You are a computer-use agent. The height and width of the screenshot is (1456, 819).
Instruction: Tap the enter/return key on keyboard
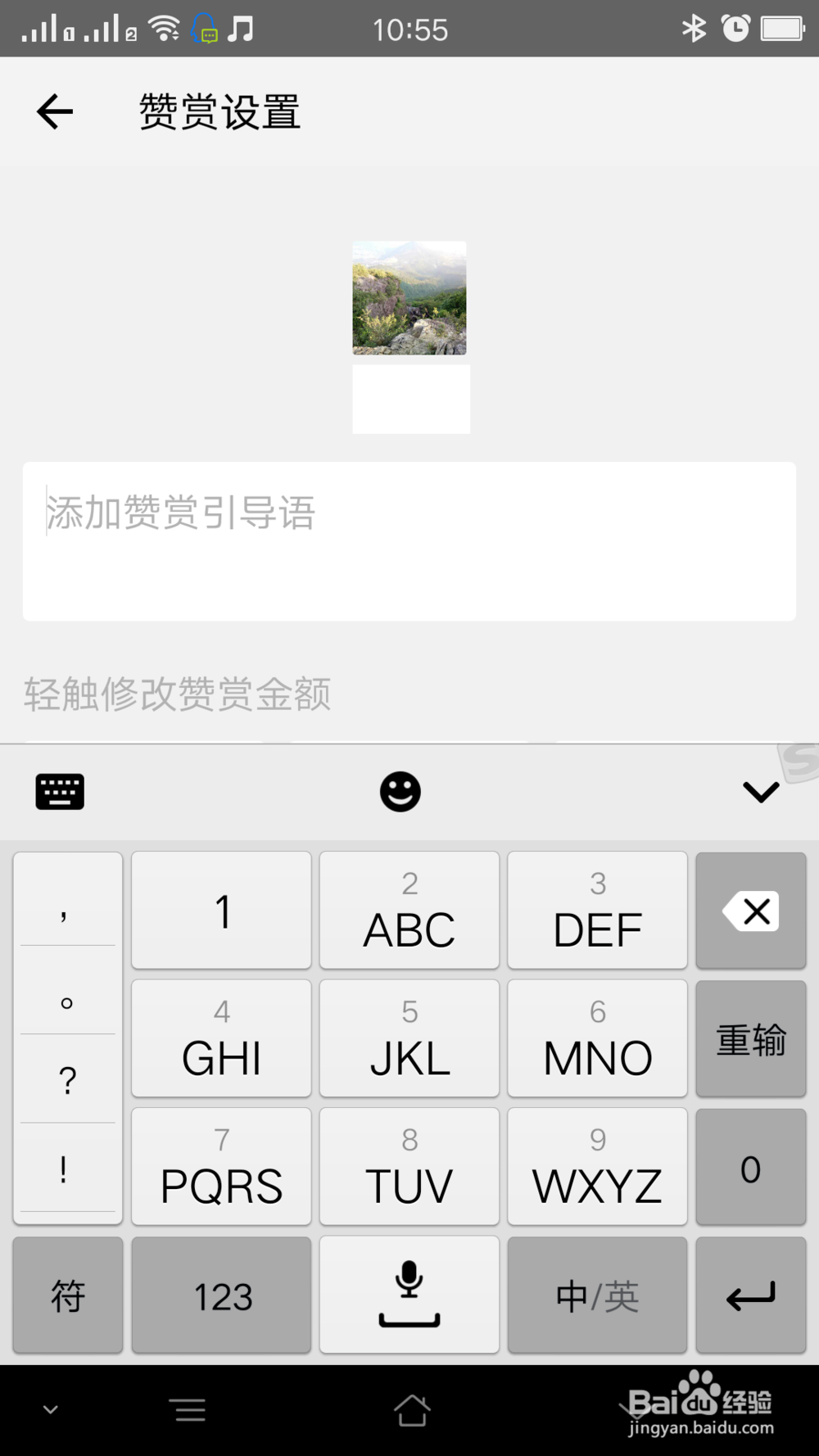751,1295
